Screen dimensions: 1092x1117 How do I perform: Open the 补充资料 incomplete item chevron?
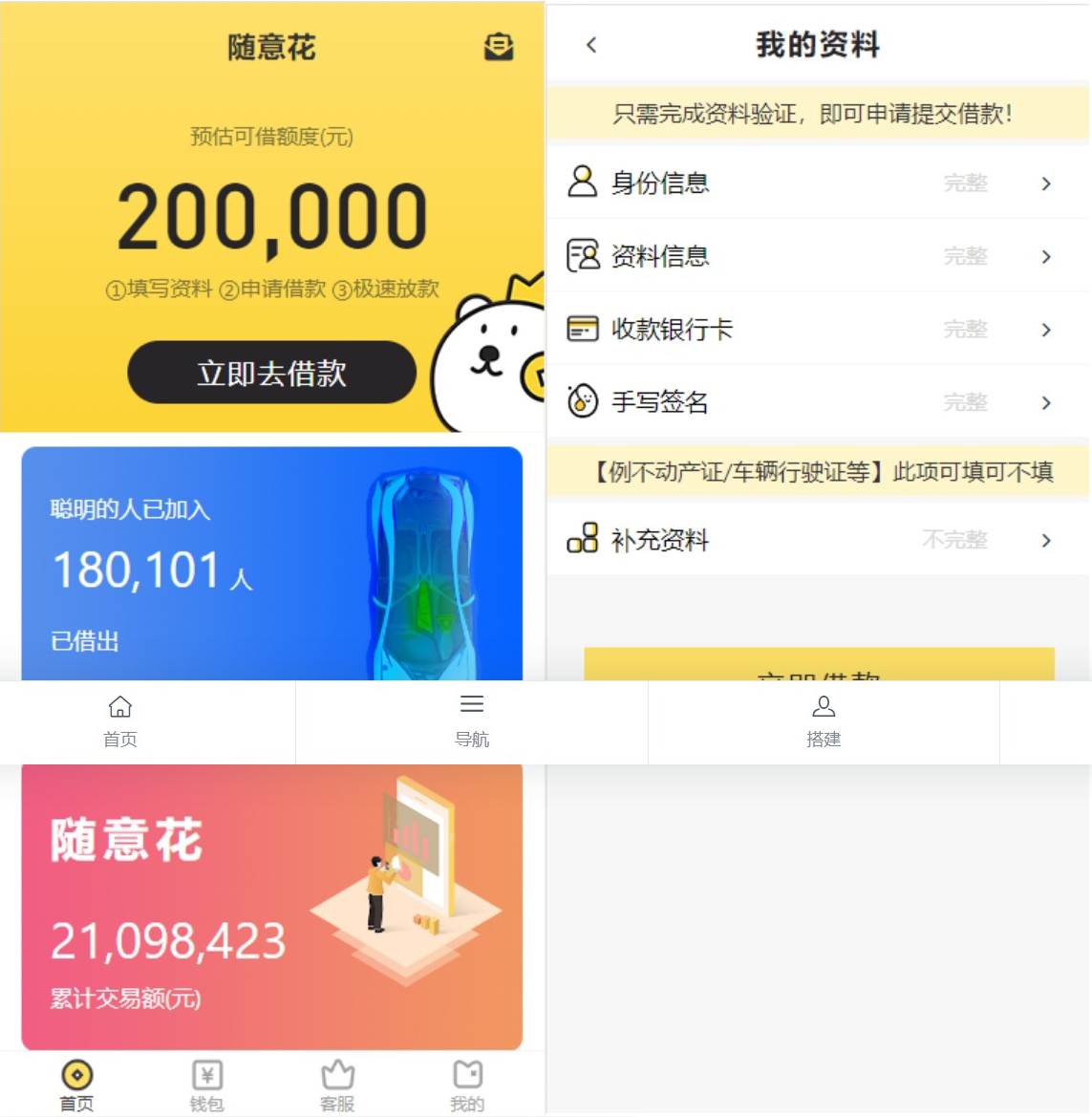click(1046, 540)
